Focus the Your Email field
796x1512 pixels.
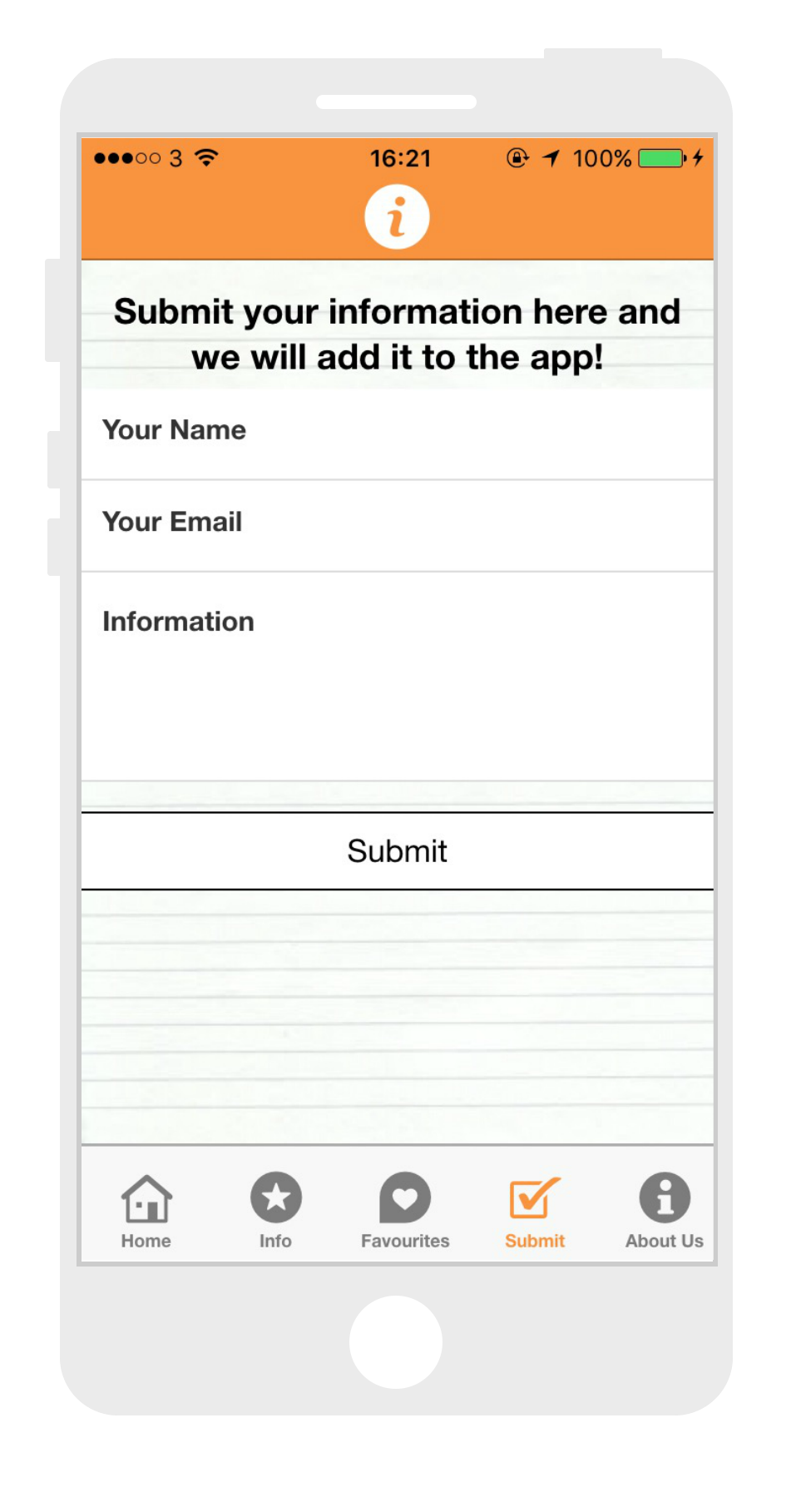click(x=397, y=523)
